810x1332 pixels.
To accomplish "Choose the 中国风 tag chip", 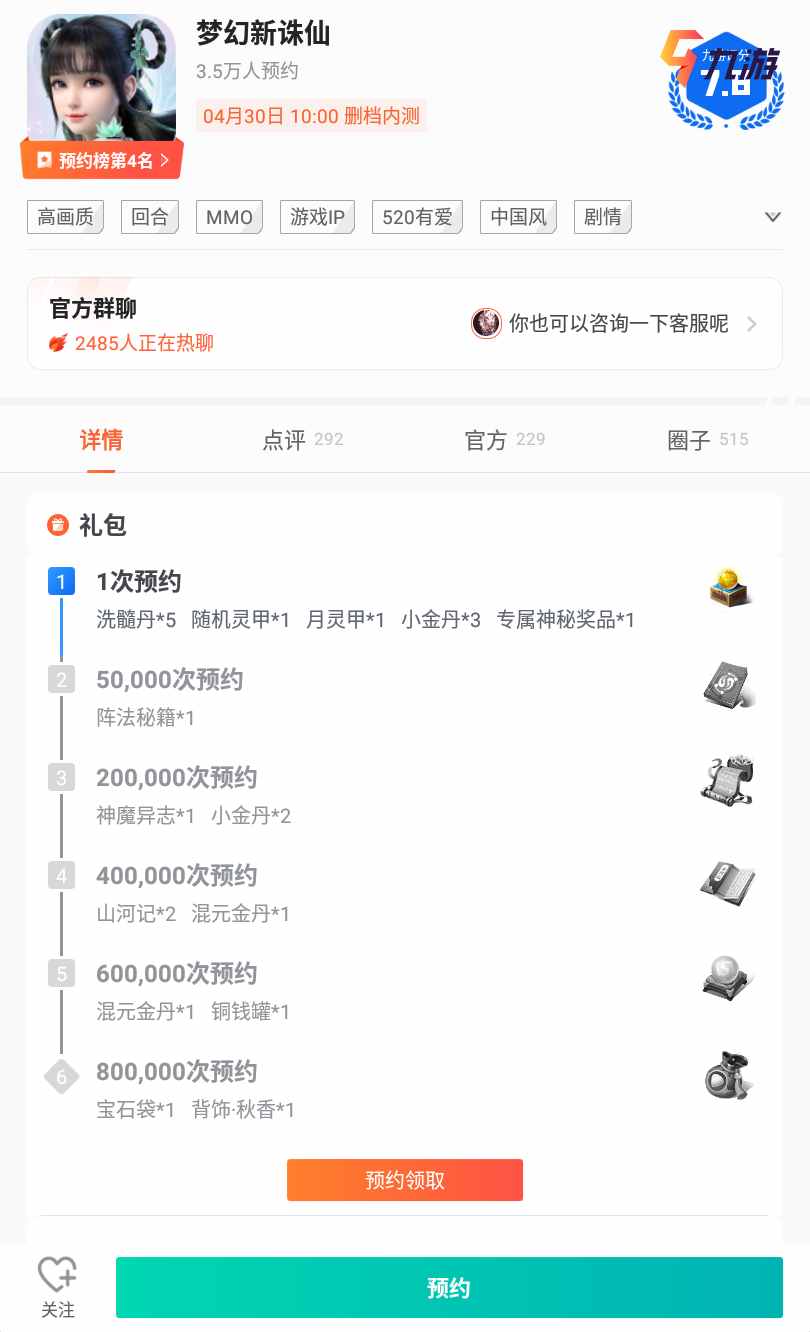I will [518, 217].
